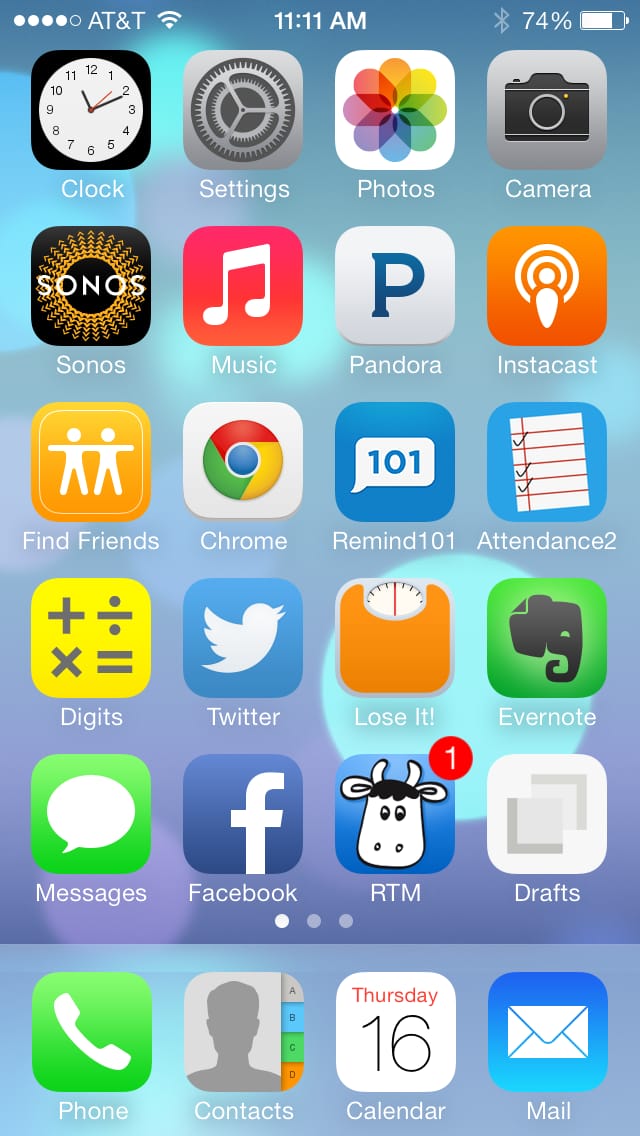Open Twitter
The width and height of the screenshot is (640, 1136).
(x=243, y=638)
